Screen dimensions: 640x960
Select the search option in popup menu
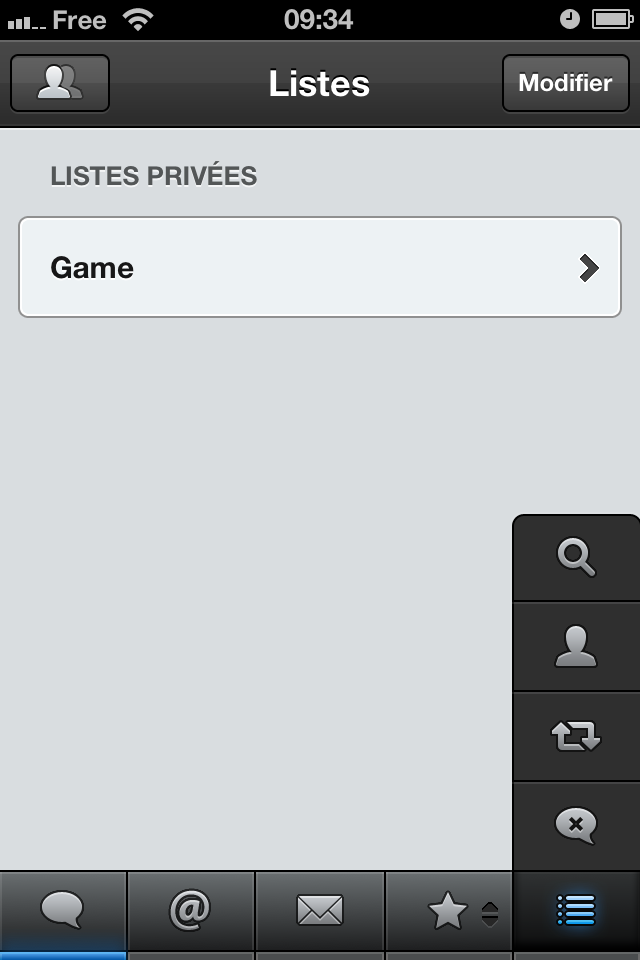(576, 558)
